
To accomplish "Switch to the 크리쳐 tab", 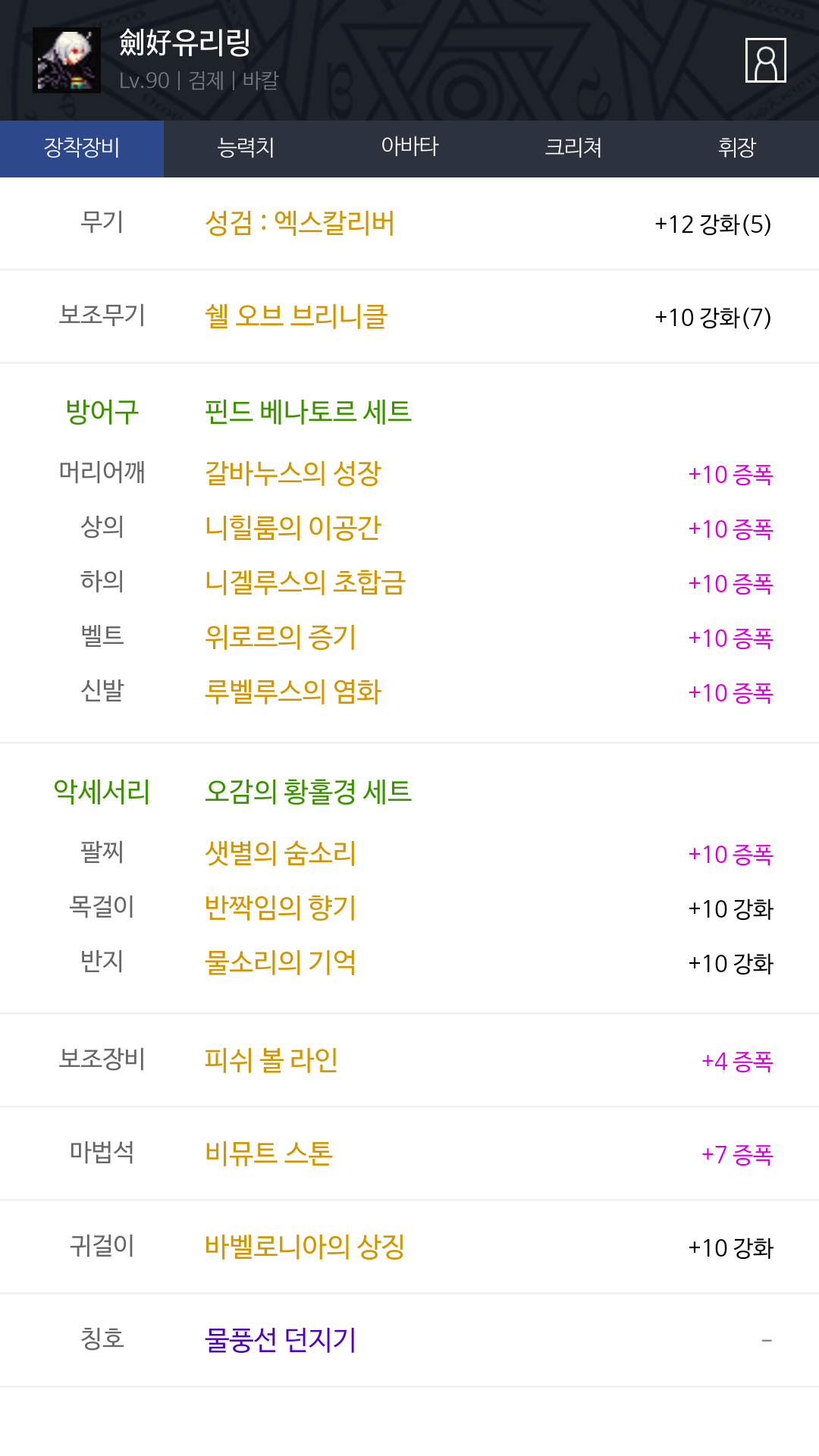I will pos(573,148).
